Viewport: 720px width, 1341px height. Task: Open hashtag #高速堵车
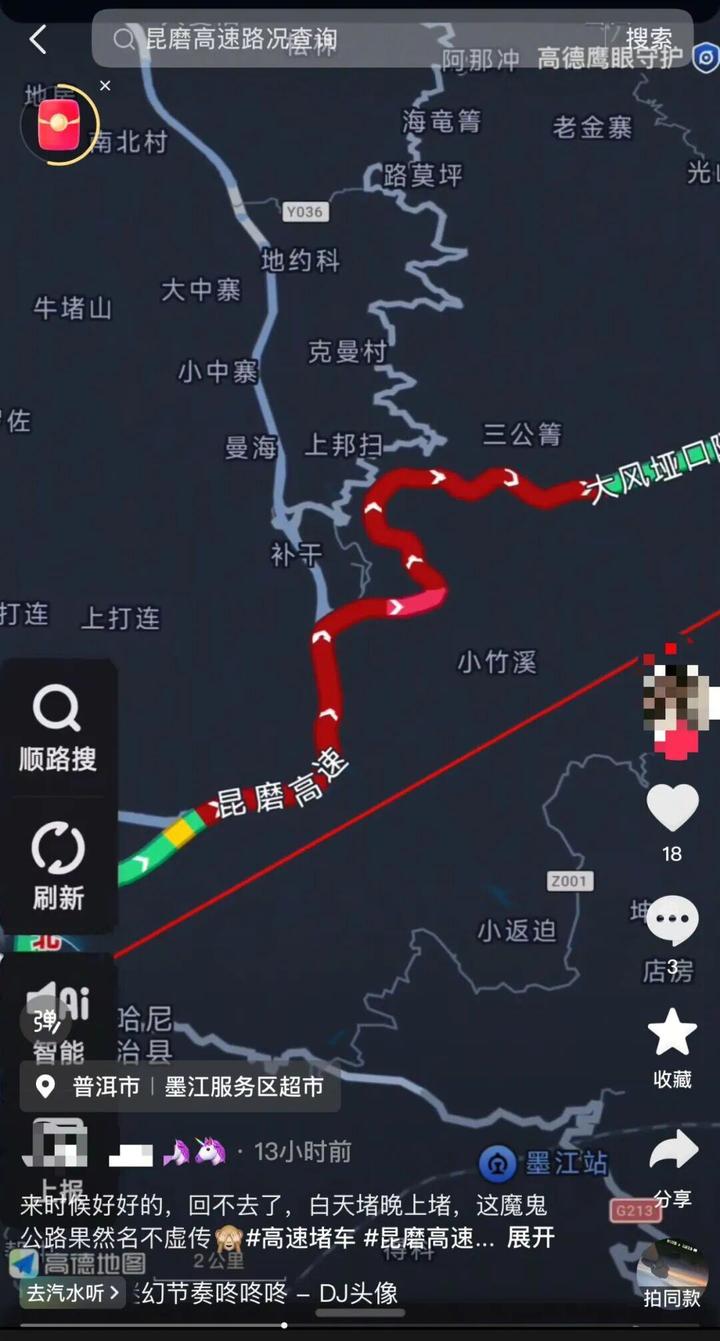(x=301, y=1237)
